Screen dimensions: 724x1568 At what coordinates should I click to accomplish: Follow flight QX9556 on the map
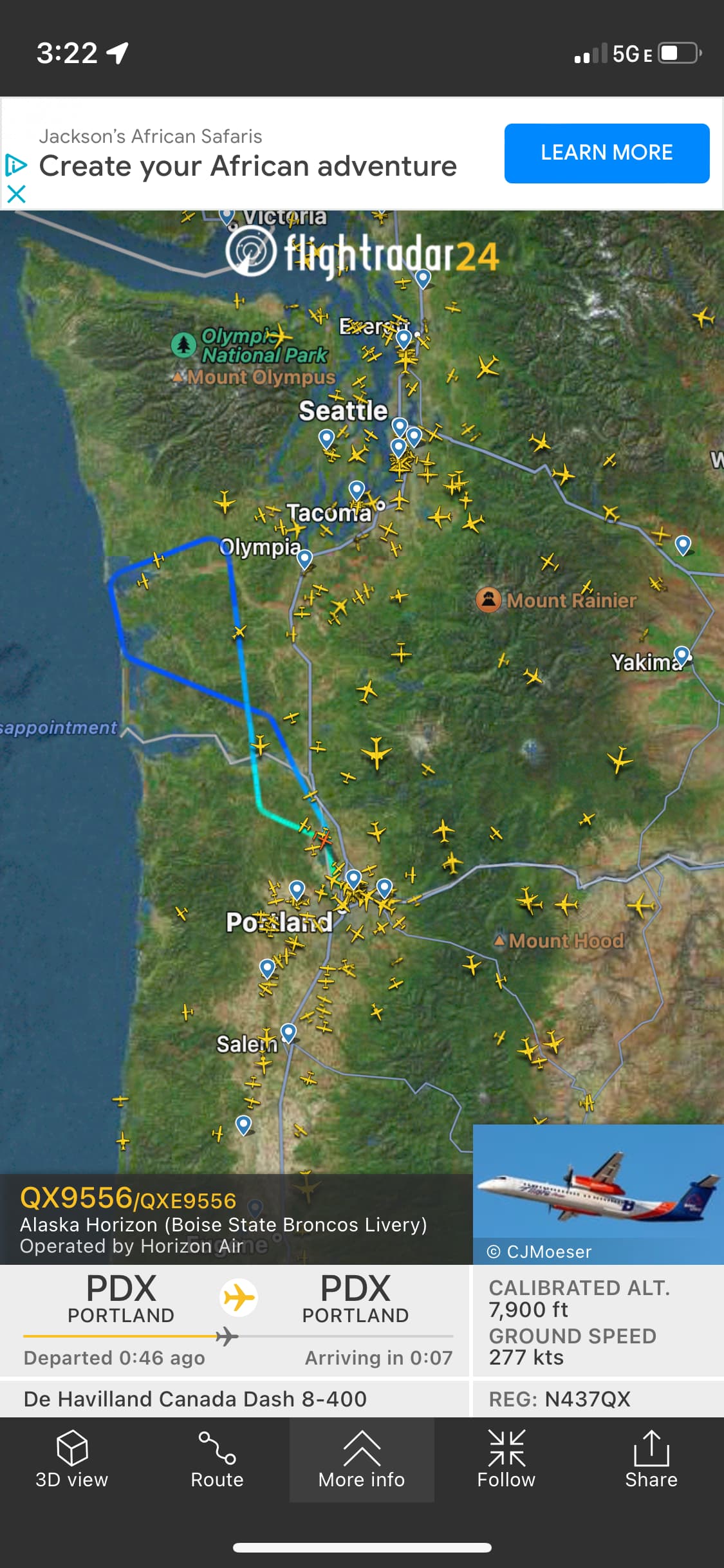[506, 1459]
